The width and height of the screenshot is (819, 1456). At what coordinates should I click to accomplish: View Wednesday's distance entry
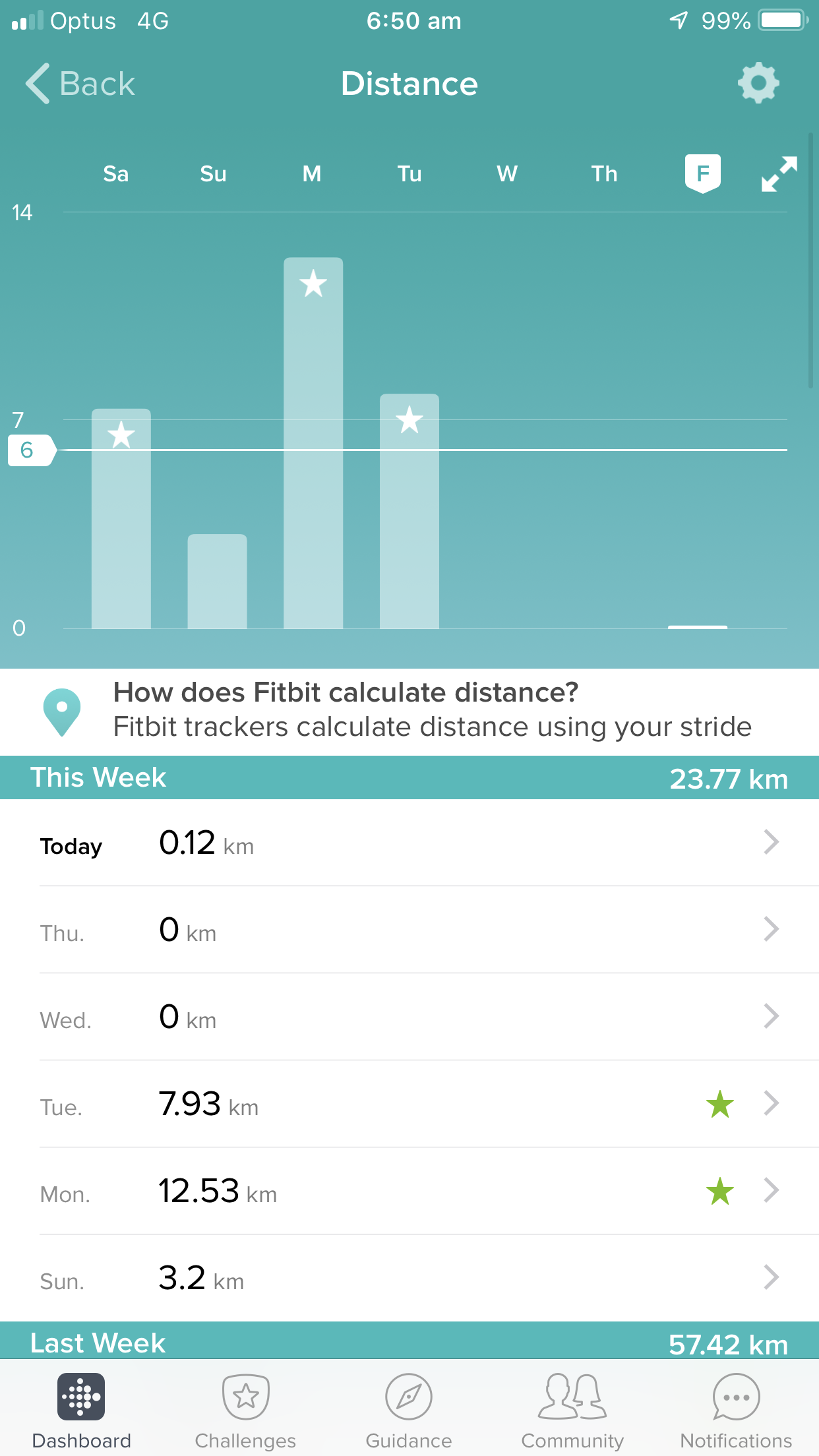coord(409,1017)
